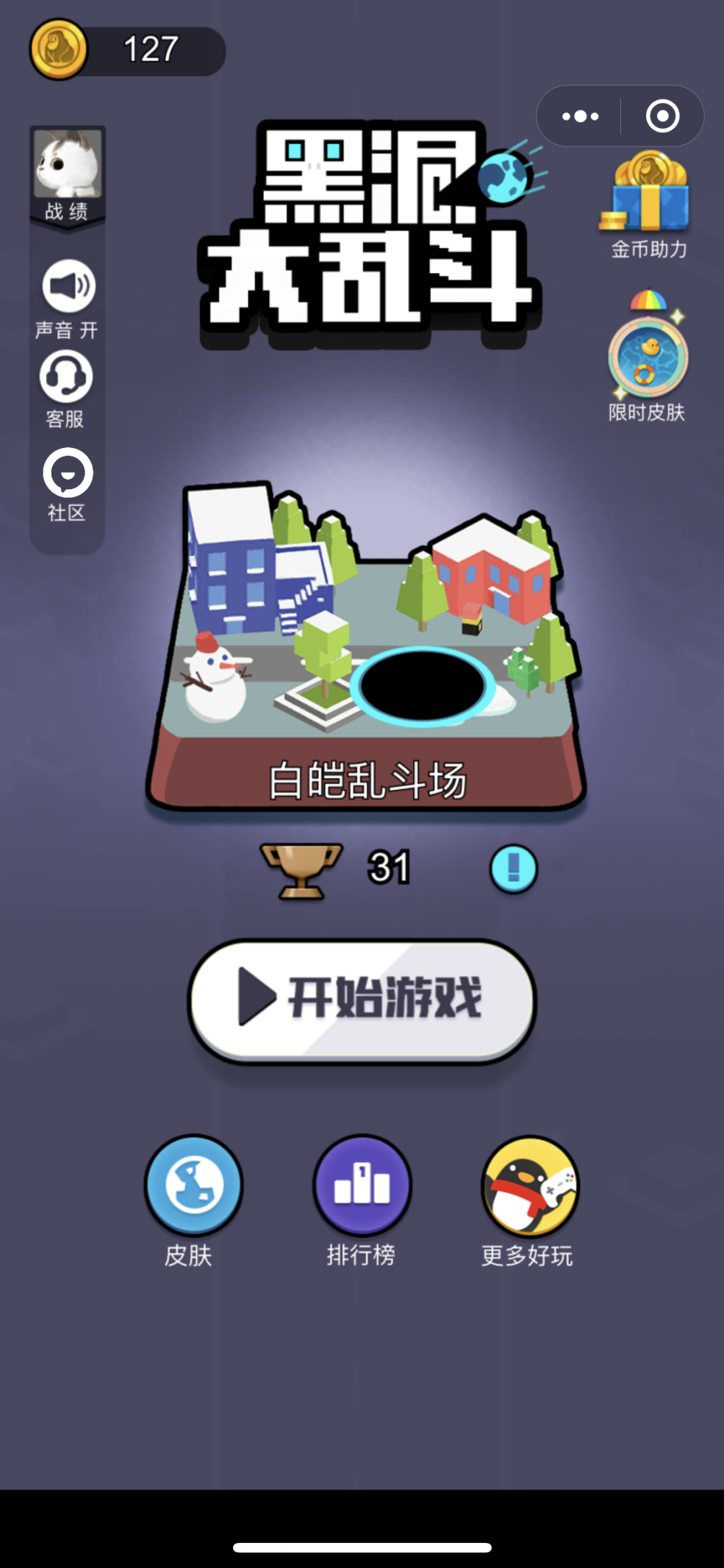The image size is (724, 1568).
Task: Open 更多好玩 more games
Action: coord(530,1185)
